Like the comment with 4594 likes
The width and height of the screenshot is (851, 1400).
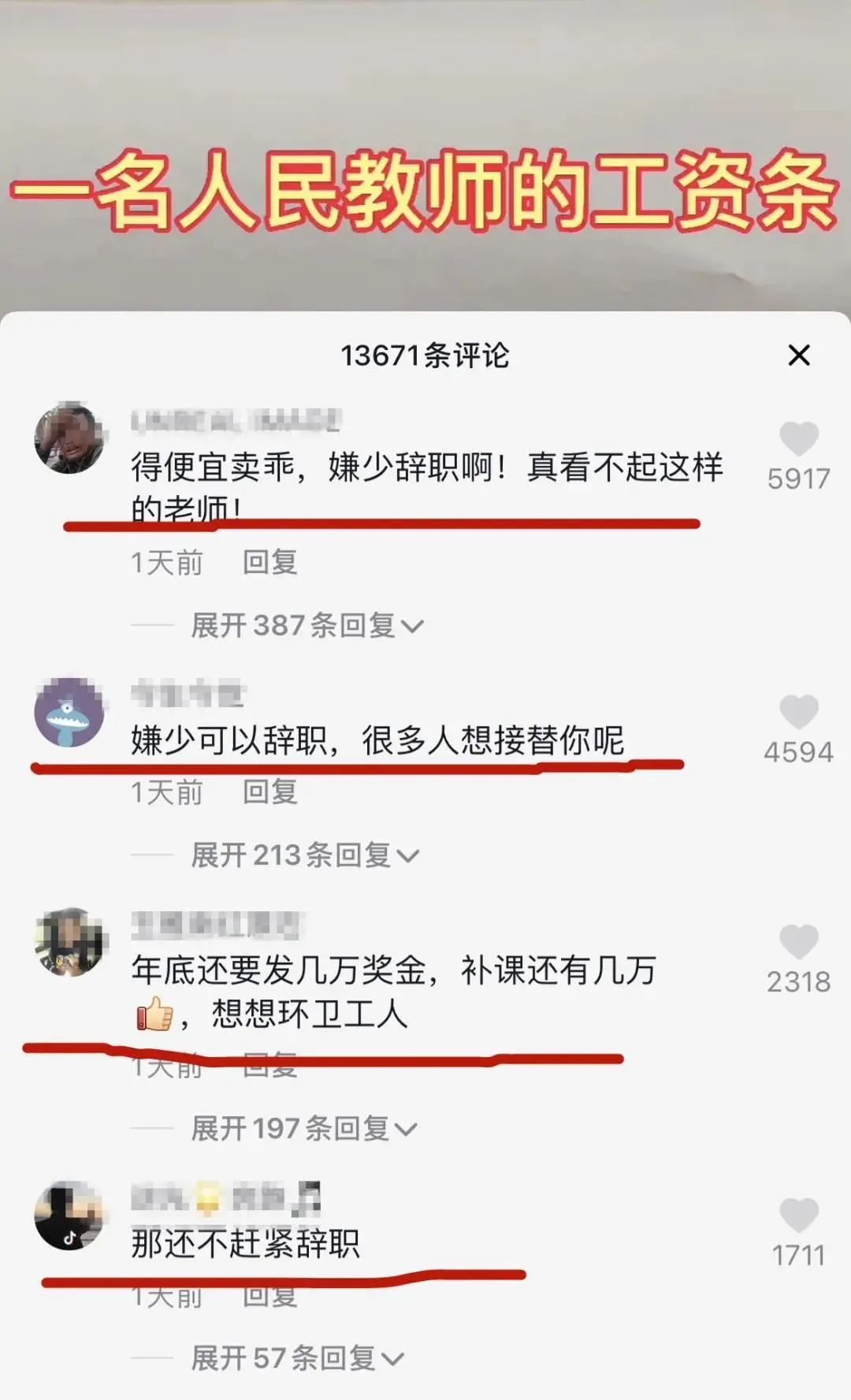tap(798, 713)
